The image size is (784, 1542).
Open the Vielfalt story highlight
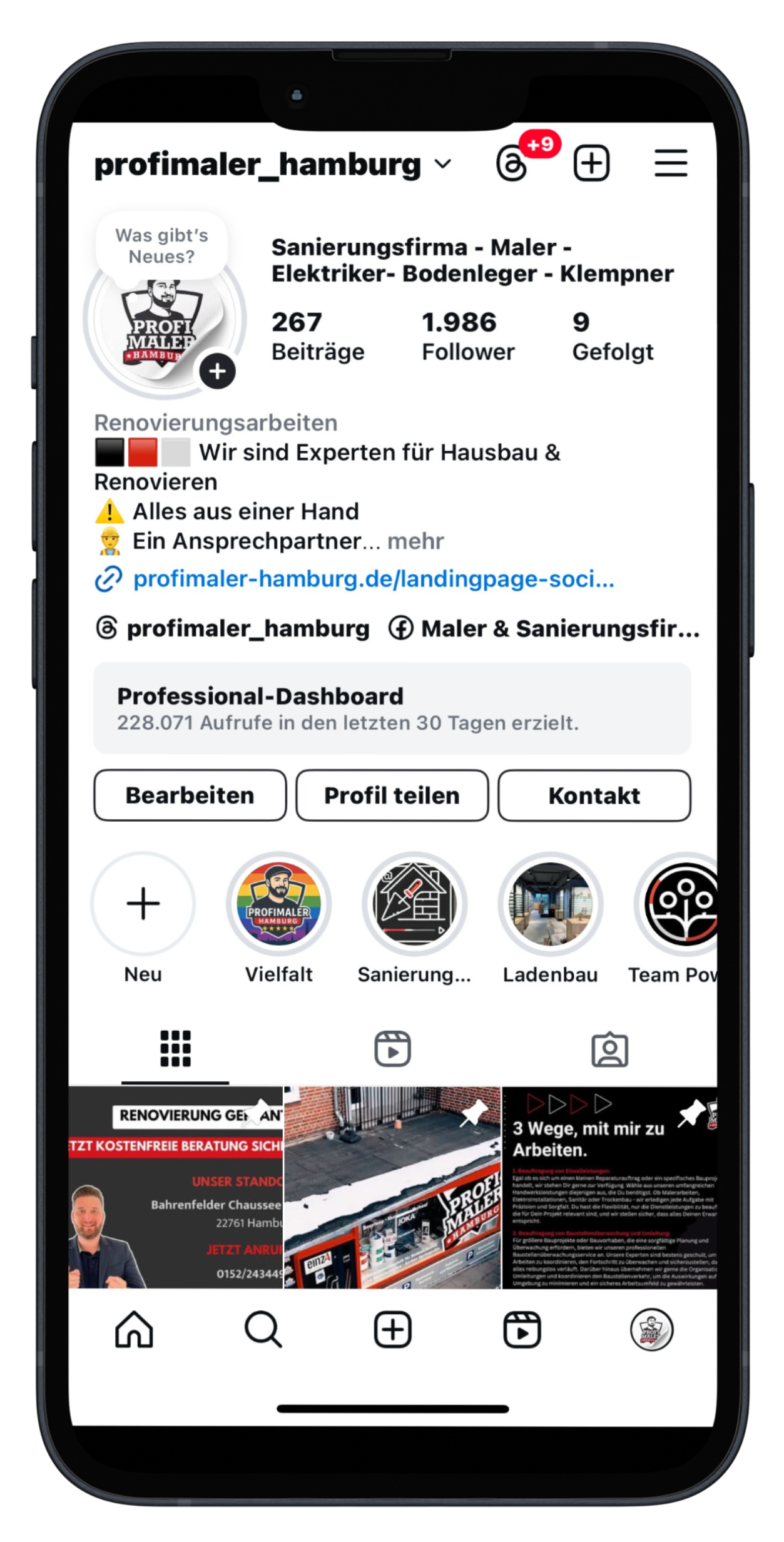point(278,904)
